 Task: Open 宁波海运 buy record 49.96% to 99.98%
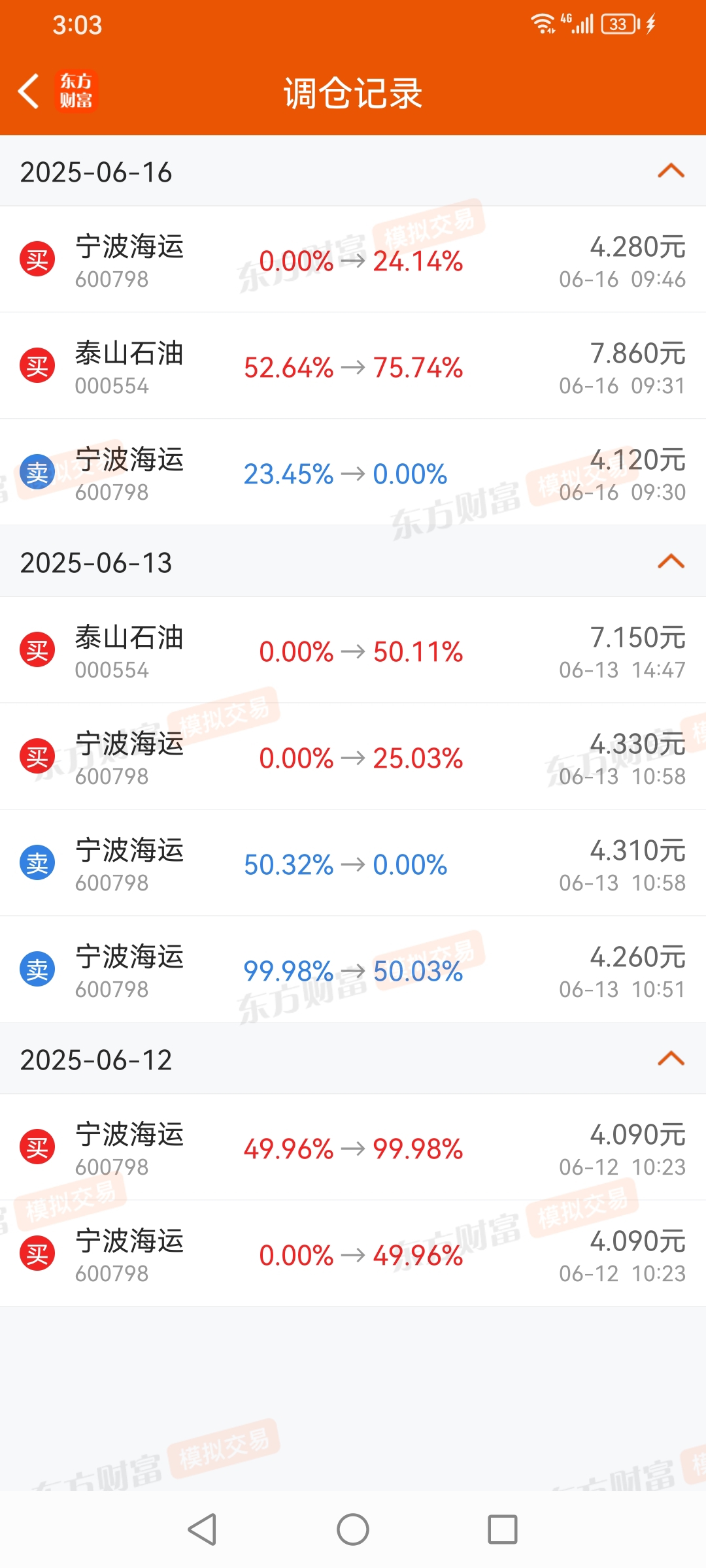tap(353, 1147)
